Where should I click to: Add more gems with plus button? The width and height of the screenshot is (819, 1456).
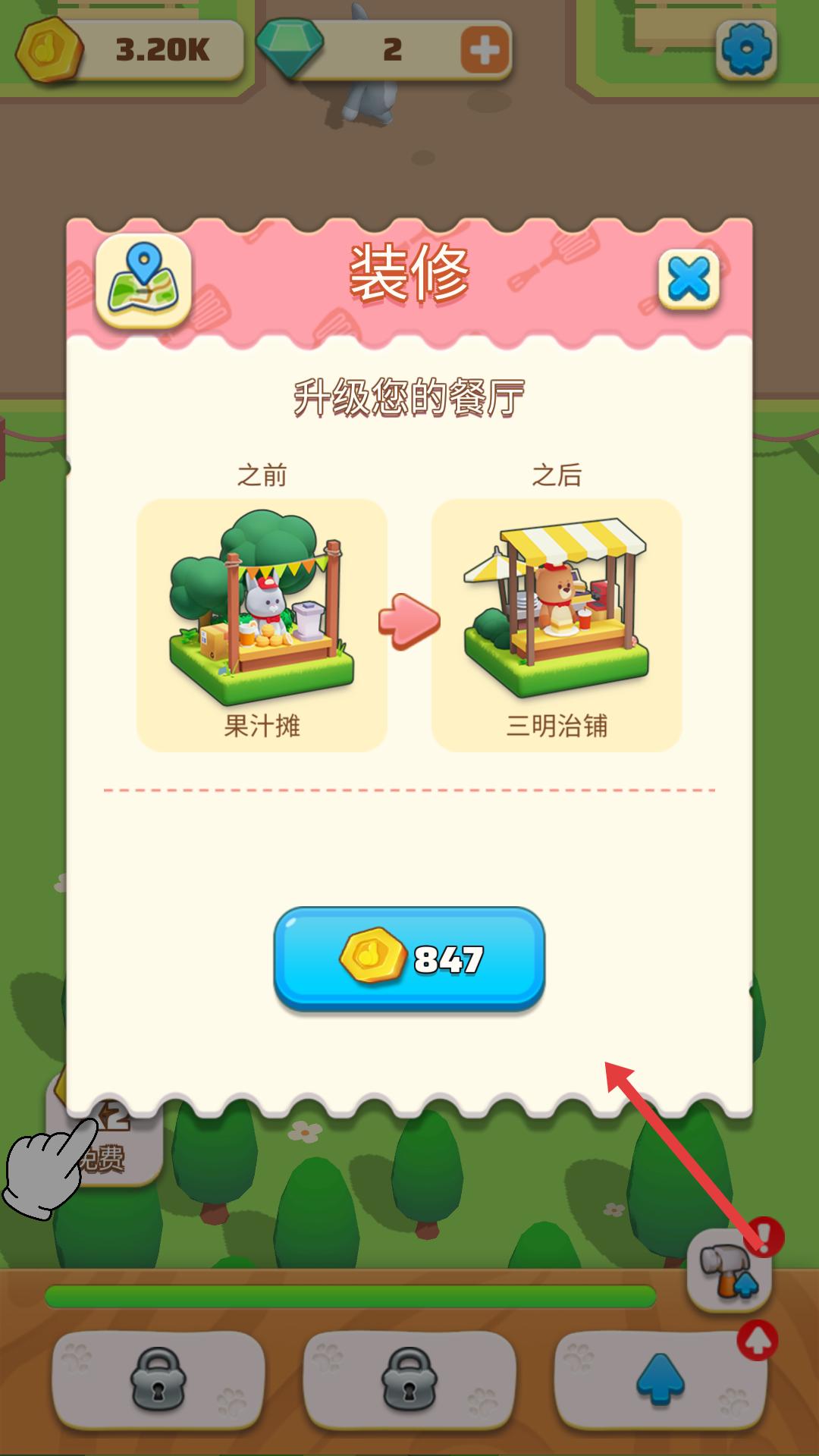point(485,51)
